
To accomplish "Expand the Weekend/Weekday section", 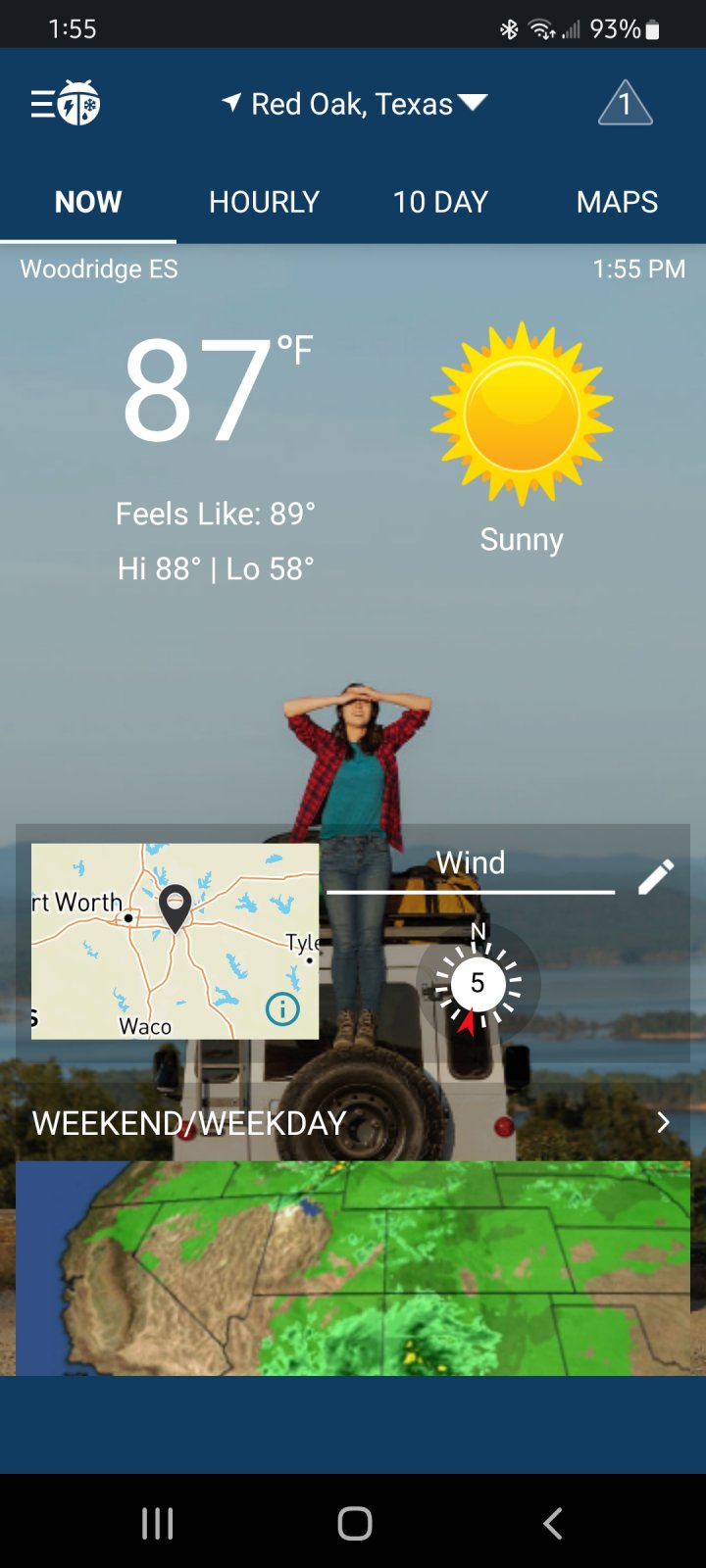I will (353, 1122).
